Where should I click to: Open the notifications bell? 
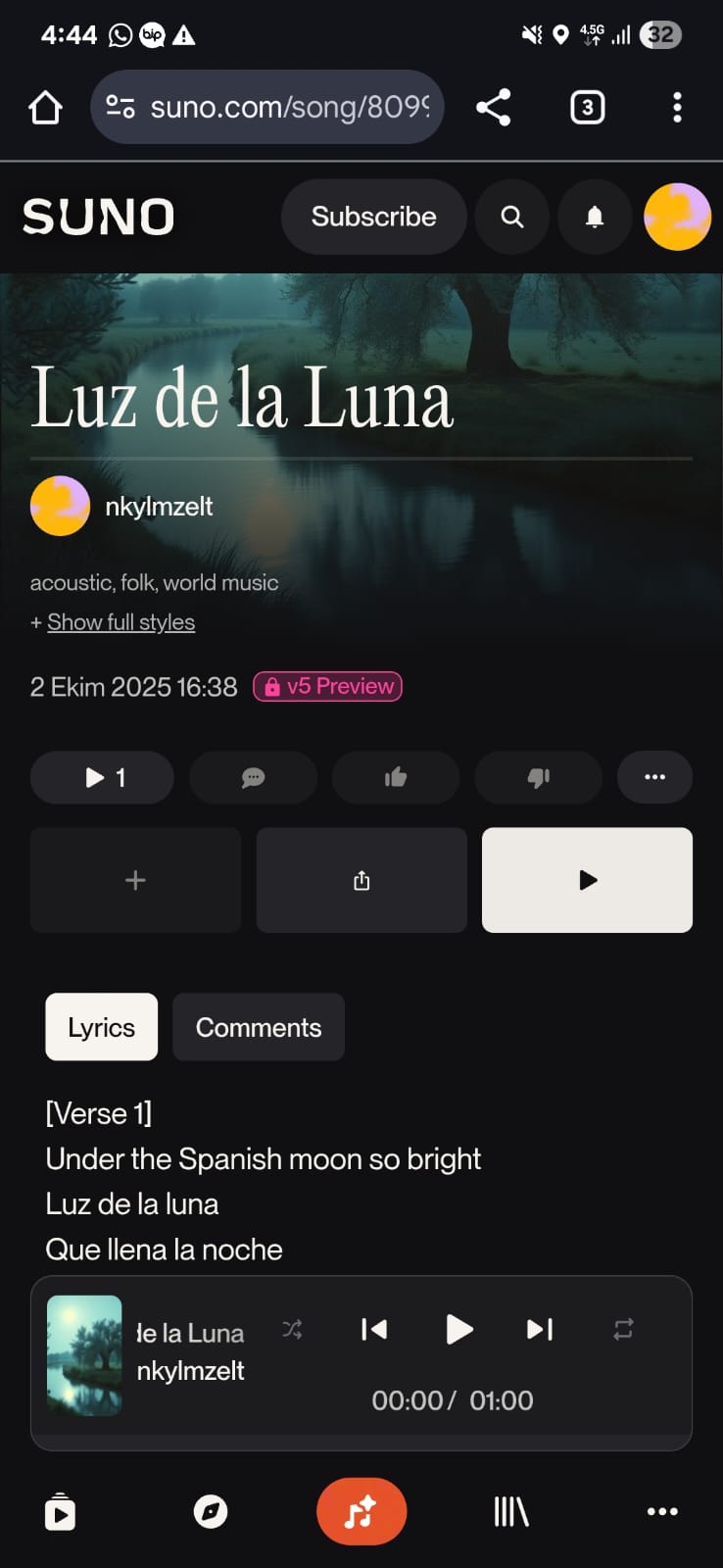tap(594, 217)
